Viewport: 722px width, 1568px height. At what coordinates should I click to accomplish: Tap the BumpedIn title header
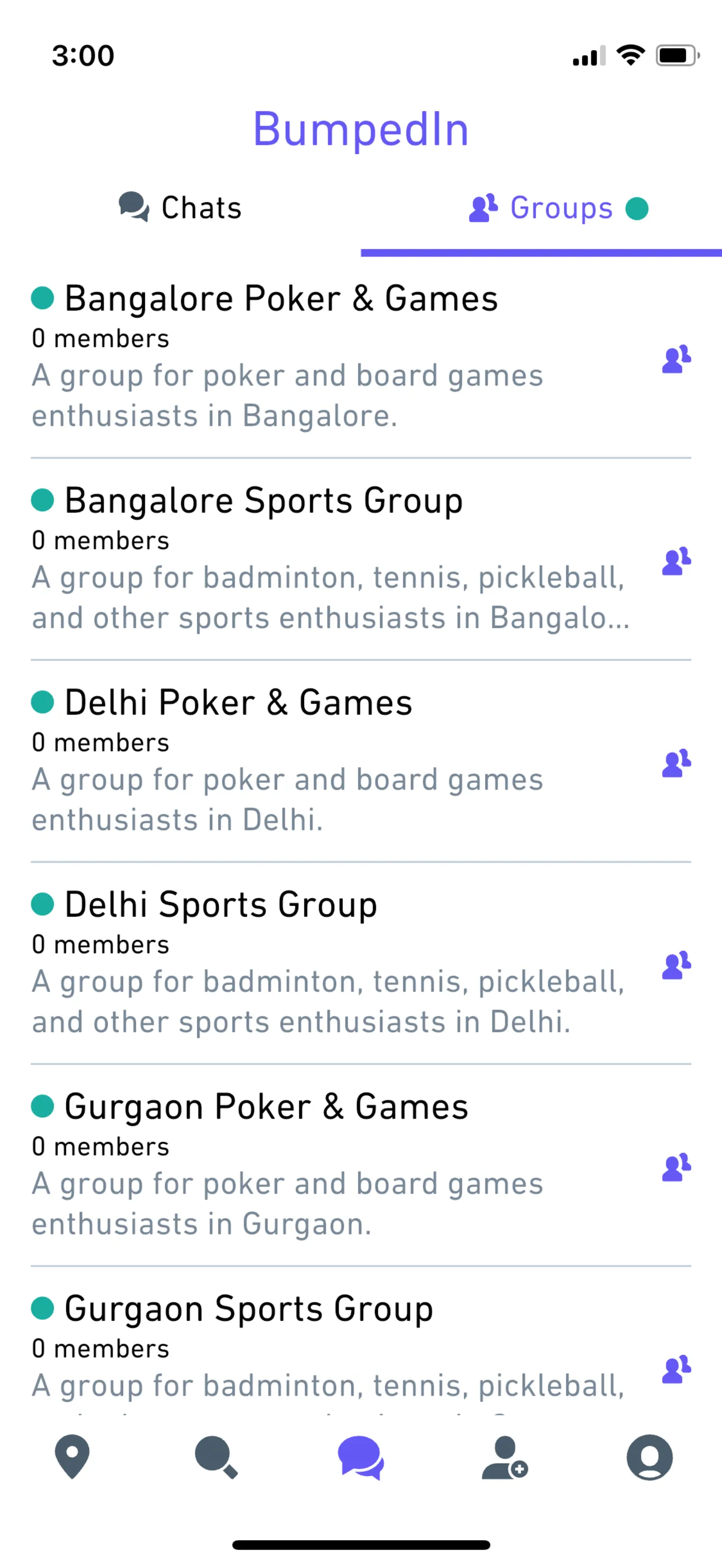click(x=361, y=128)
